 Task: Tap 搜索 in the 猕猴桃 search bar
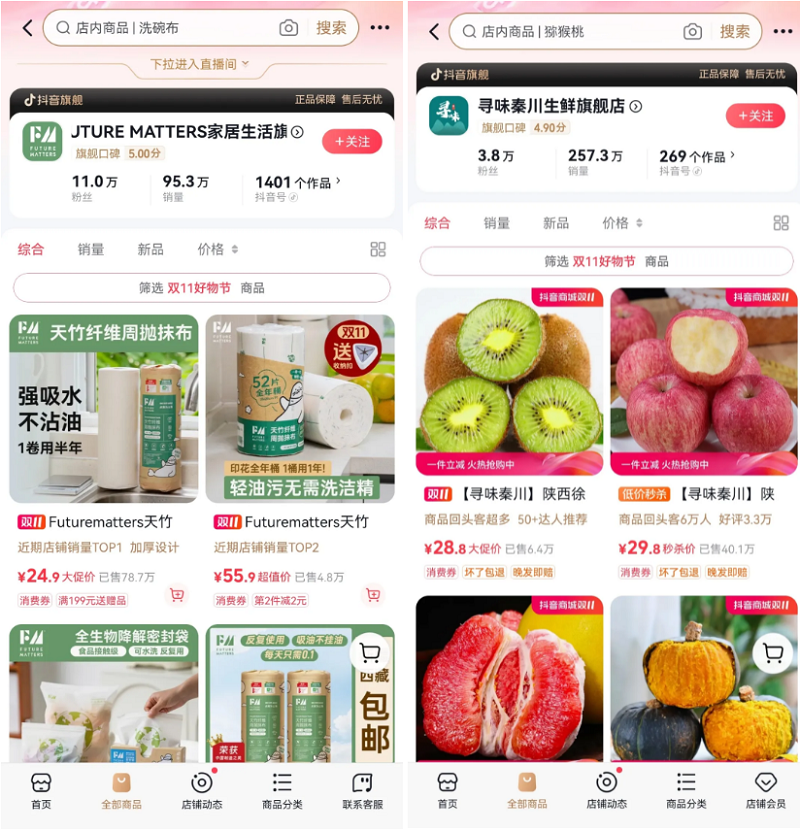(x=735, y=32)
